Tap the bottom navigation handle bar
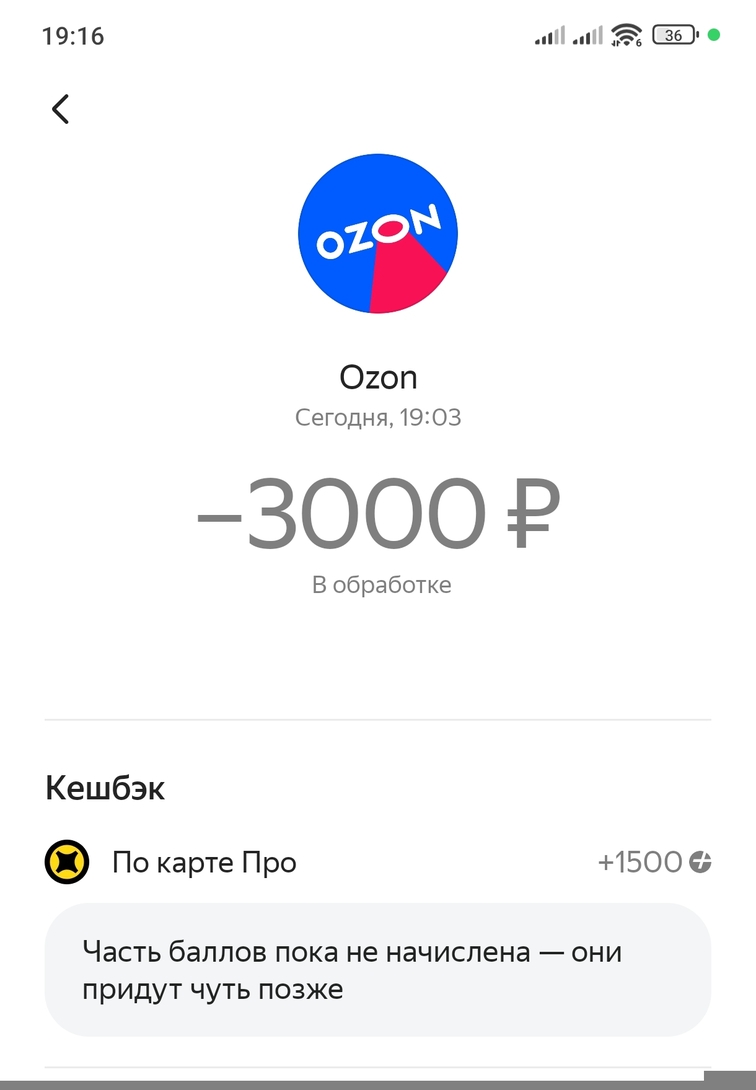This screenshot has height=1090, width=756. (378, 1083)
